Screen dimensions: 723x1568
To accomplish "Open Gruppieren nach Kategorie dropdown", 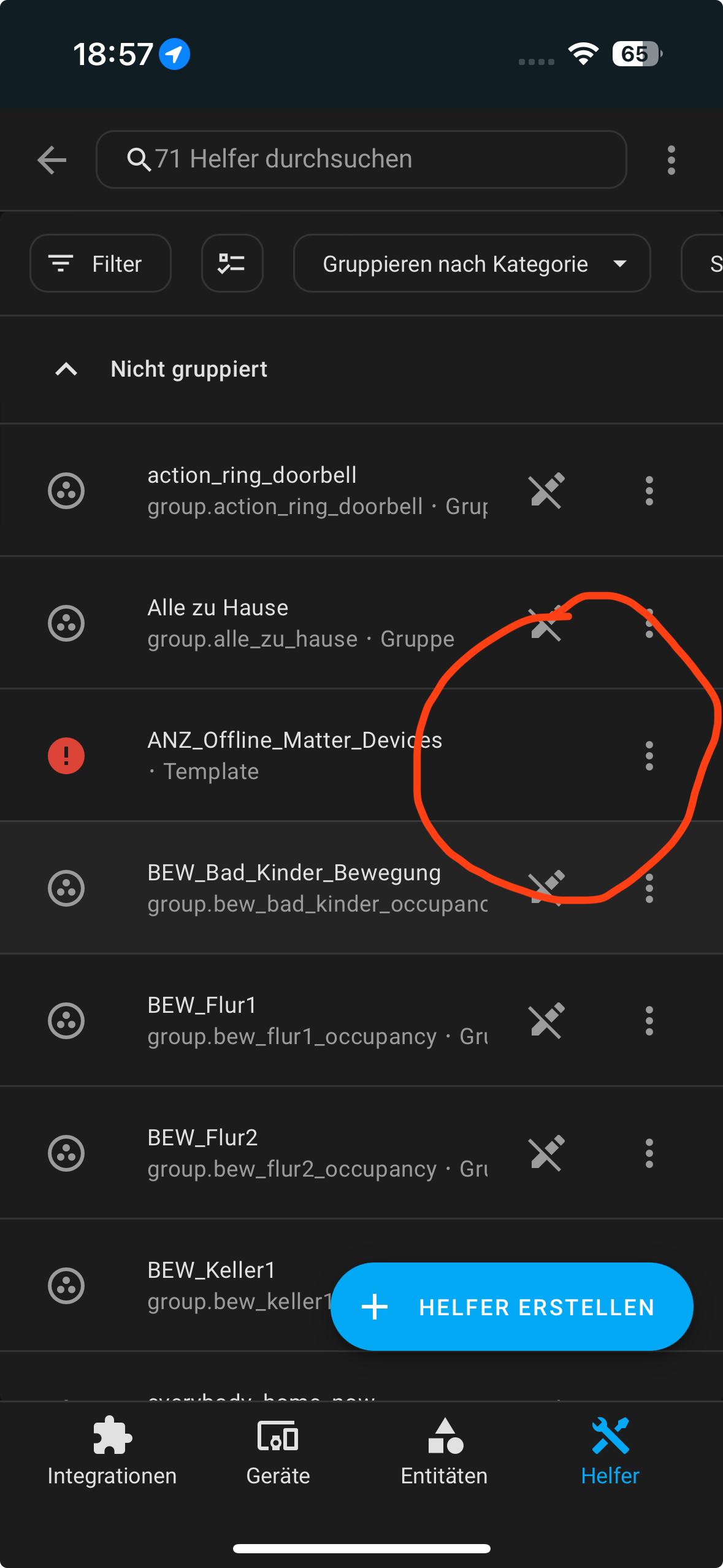I will point(471,264).
